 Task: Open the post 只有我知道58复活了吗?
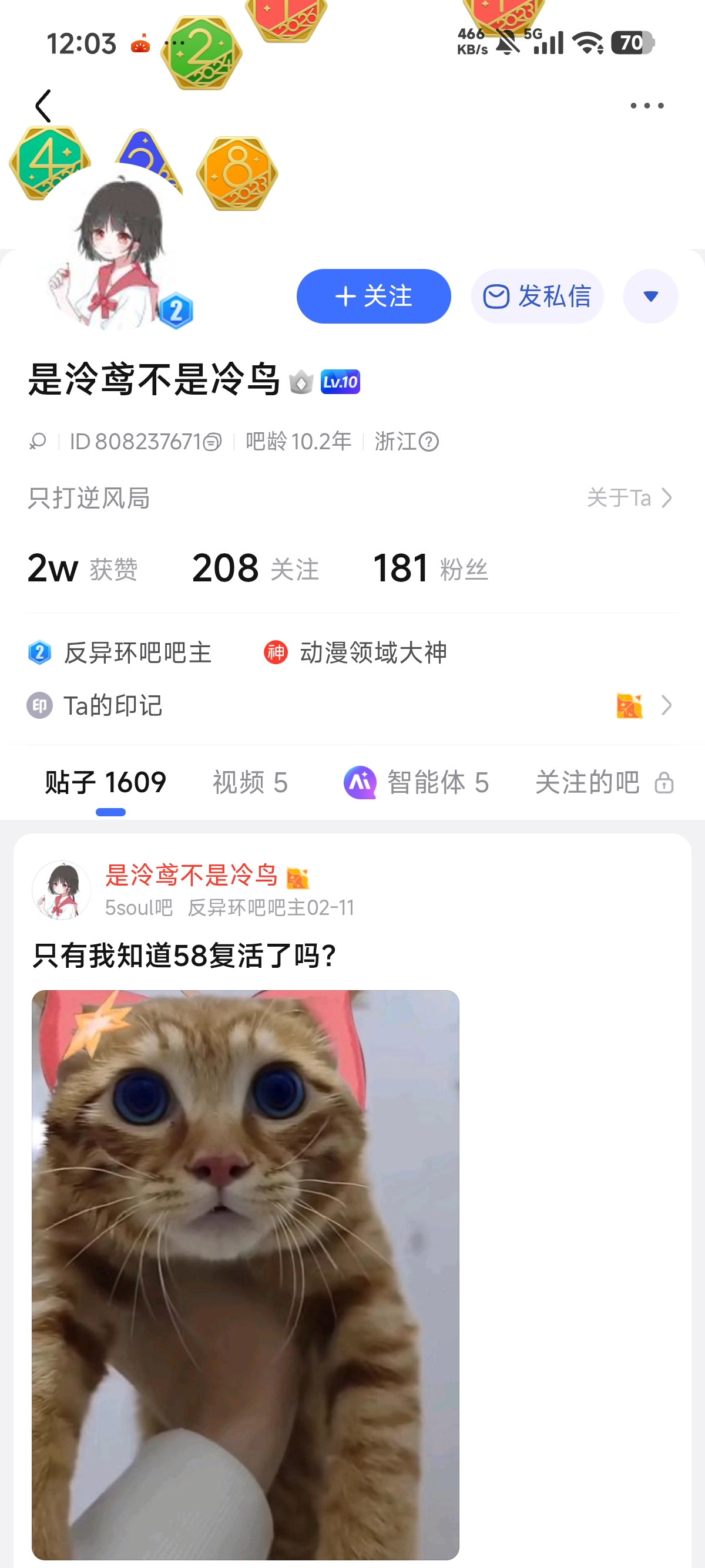click(184, 955)
